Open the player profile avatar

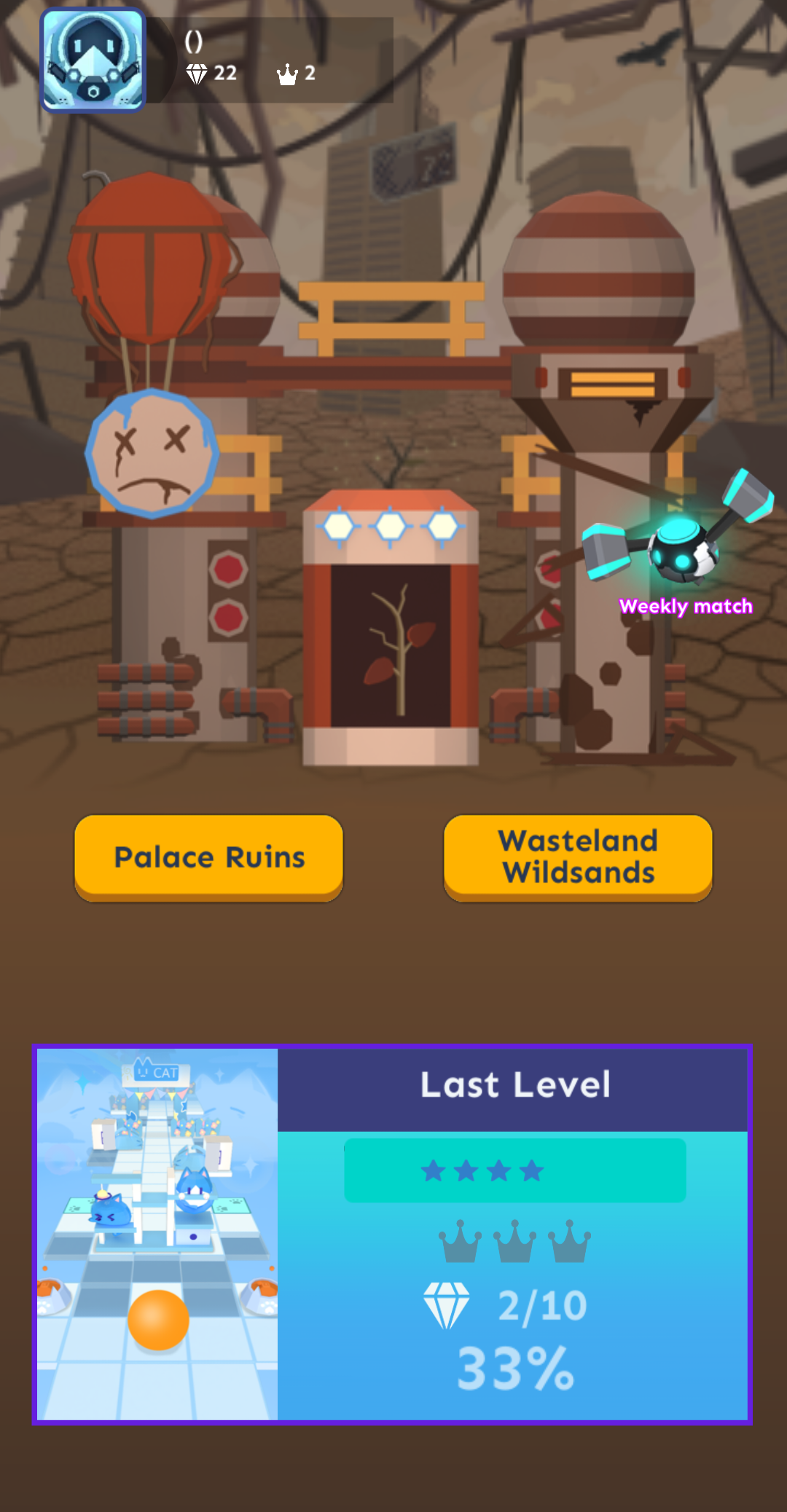[x=93, y=60]
